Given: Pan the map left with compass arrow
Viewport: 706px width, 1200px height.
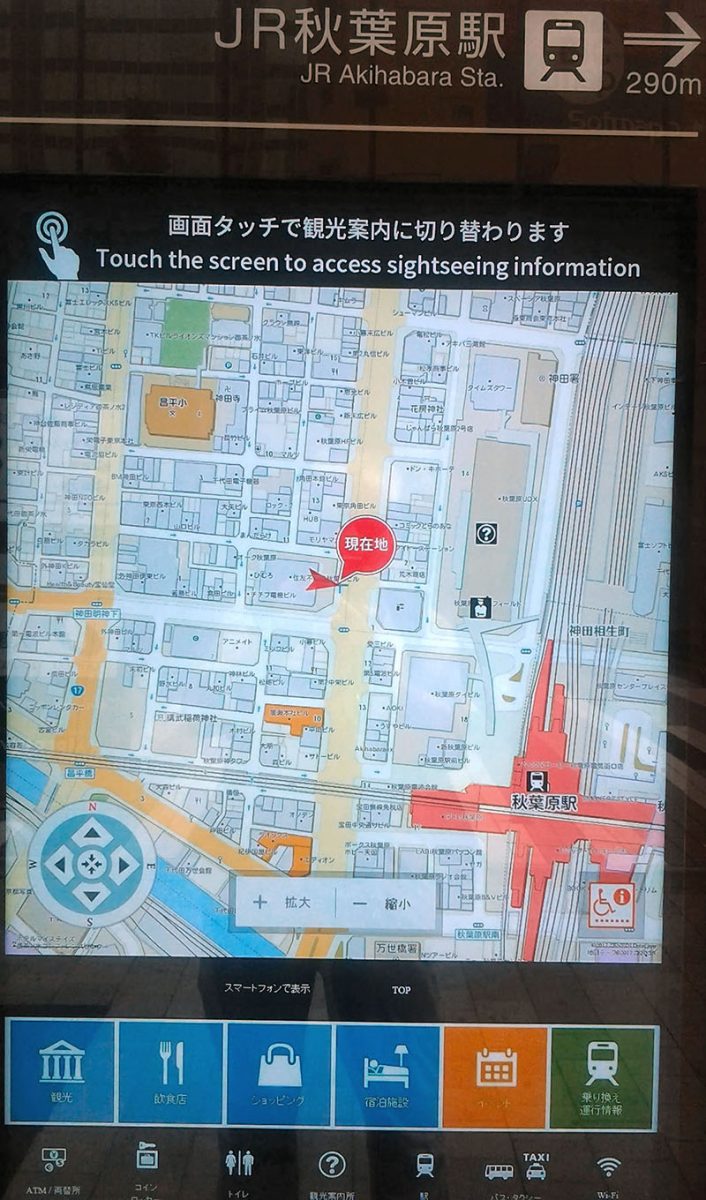Looking at the screenshot, I should click(x=60, y=865).
